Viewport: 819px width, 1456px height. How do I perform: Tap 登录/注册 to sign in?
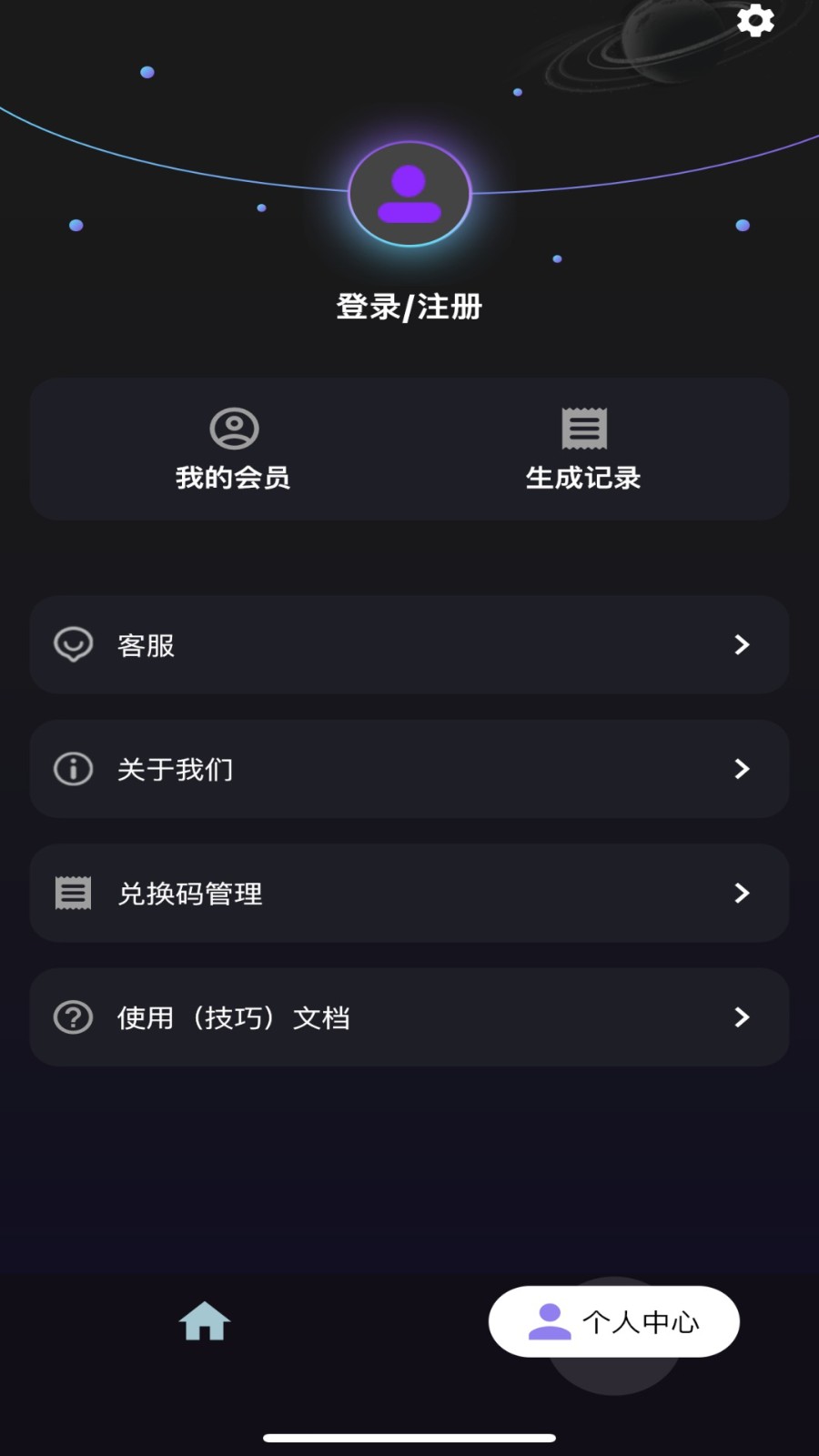(x=409, y=307)
